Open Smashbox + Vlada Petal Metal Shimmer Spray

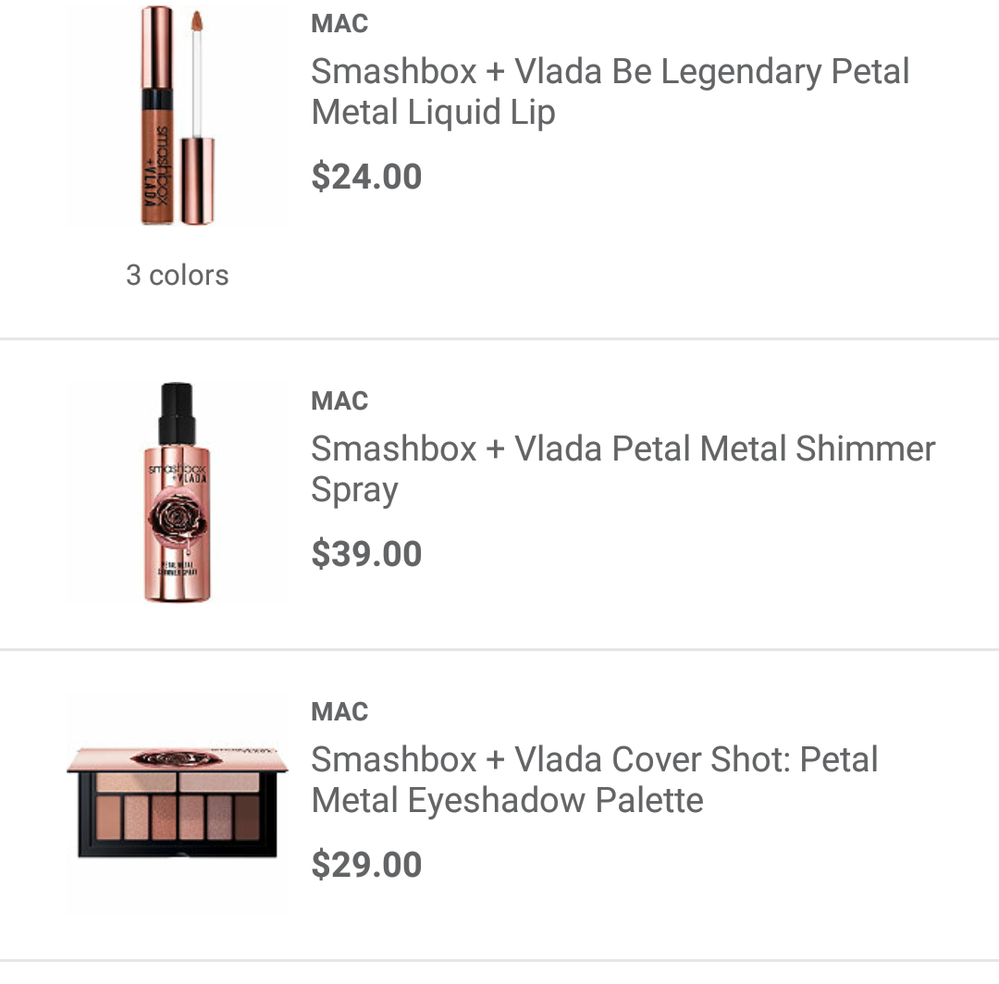pyautogui.click(x=622, y=468)
